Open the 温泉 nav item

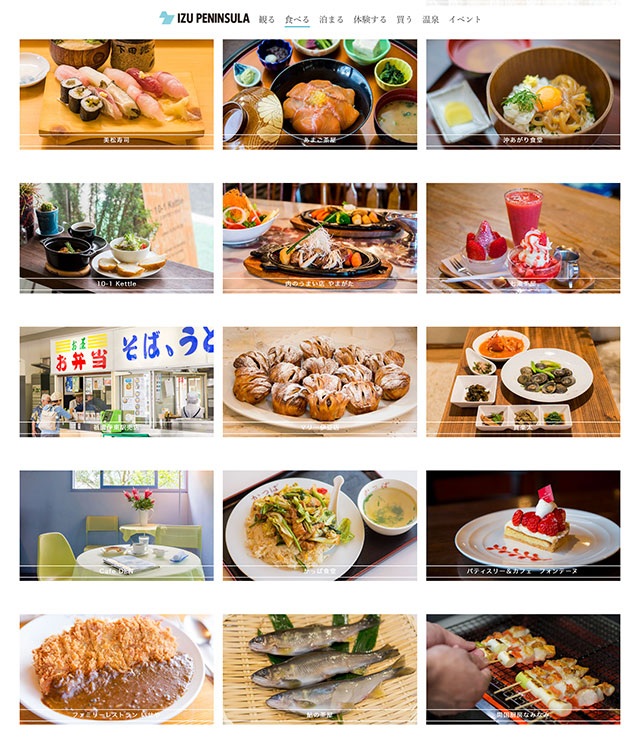[431, 19]
